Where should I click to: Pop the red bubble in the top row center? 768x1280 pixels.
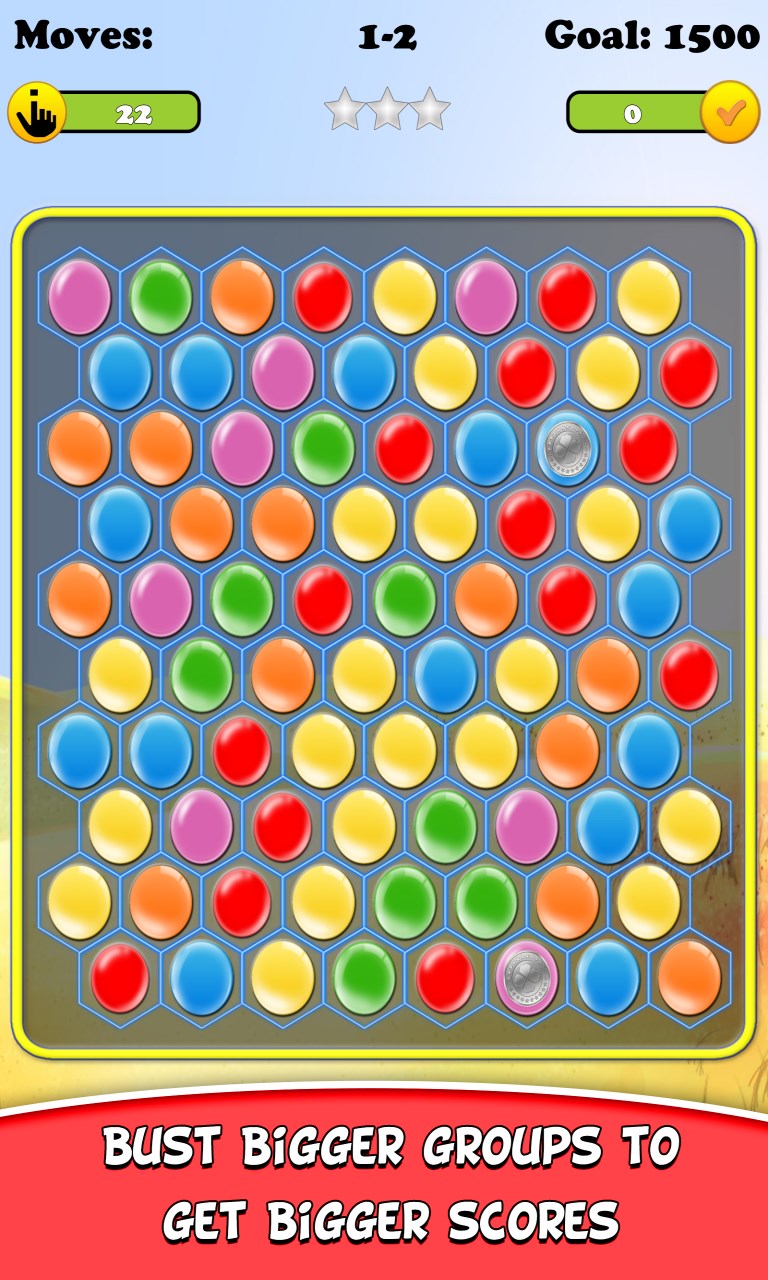tap(323, 293)
